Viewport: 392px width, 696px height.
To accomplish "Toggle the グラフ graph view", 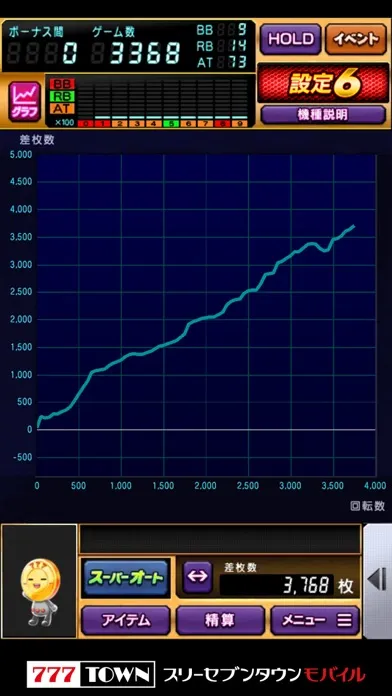I will pyautogui.click(x=25, y=102).
